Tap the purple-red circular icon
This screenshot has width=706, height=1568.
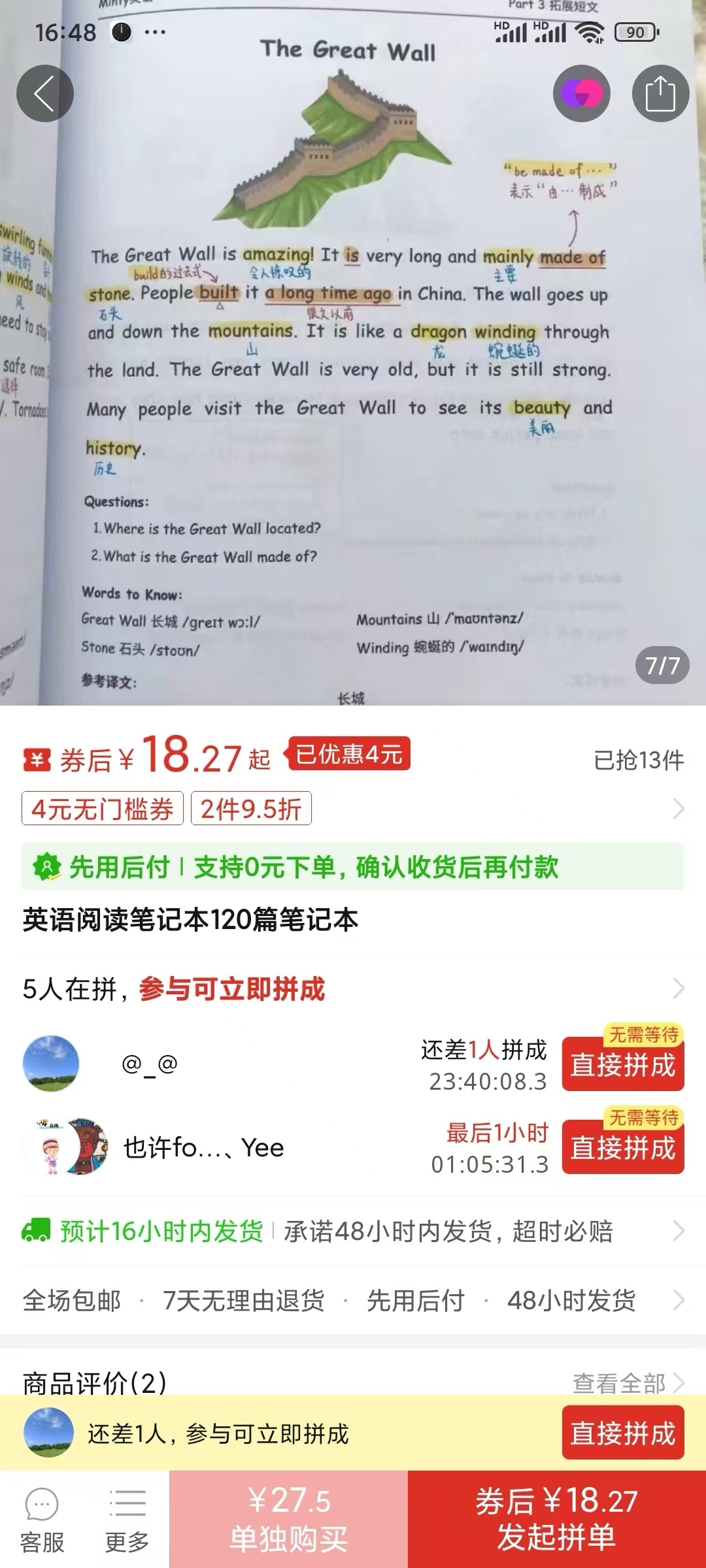tap(581, 94)
